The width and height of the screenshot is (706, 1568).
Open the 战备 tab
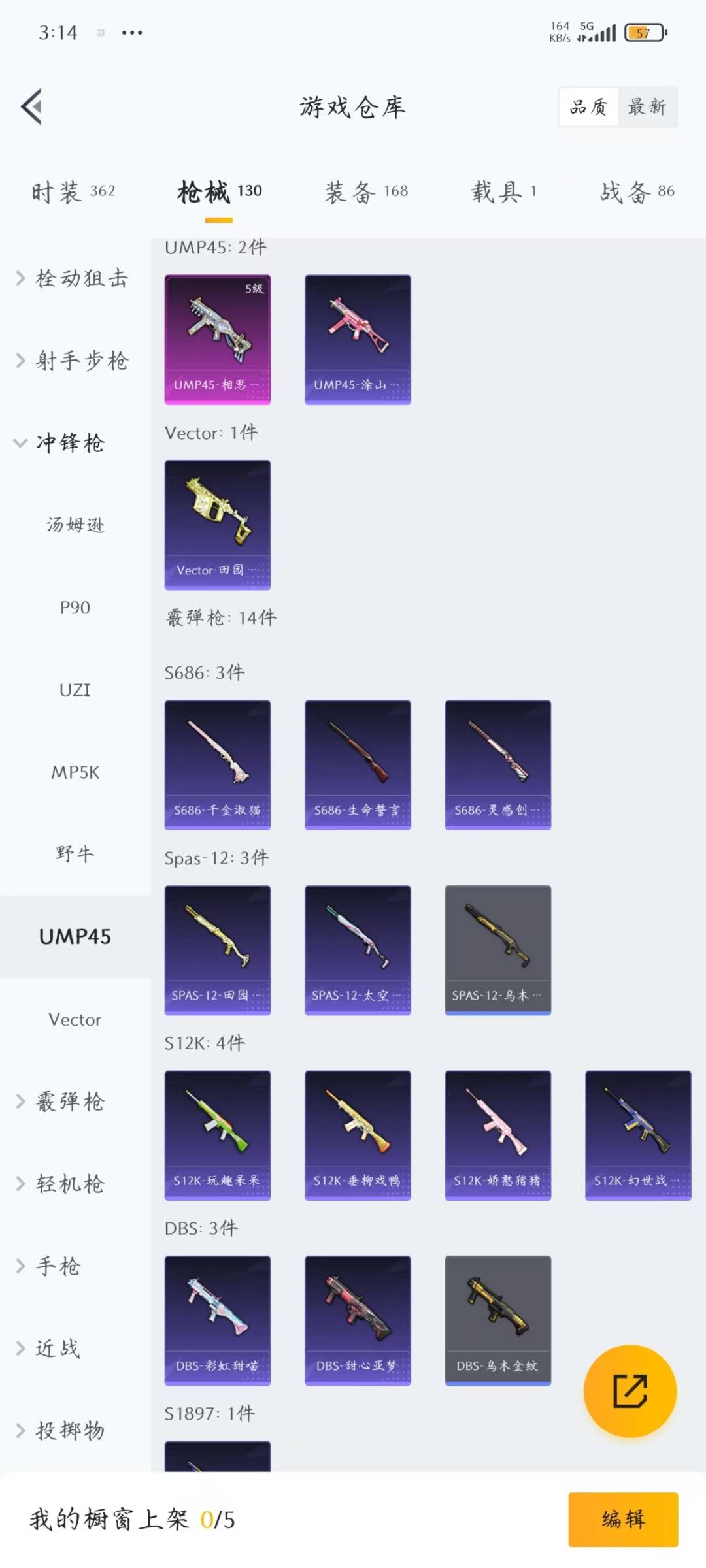tap(637, 191)
